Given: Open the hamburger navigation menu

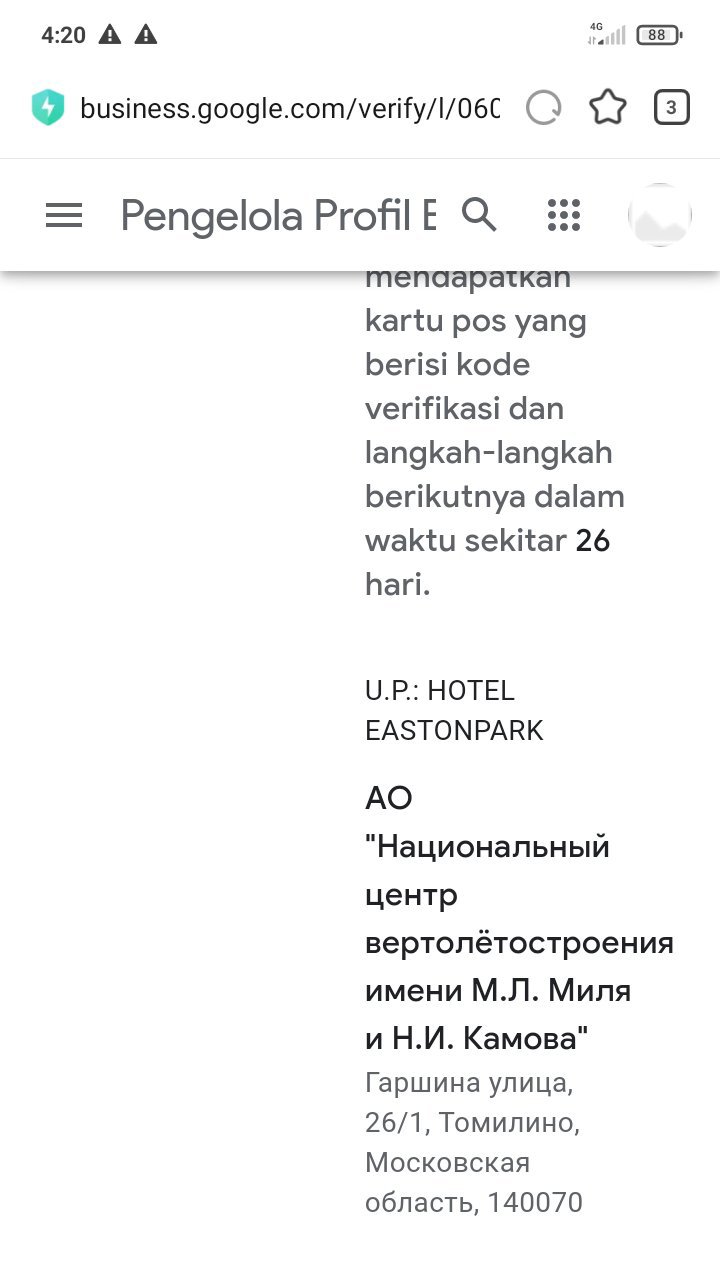Looking at the screenshot, I should pos(64,215).
